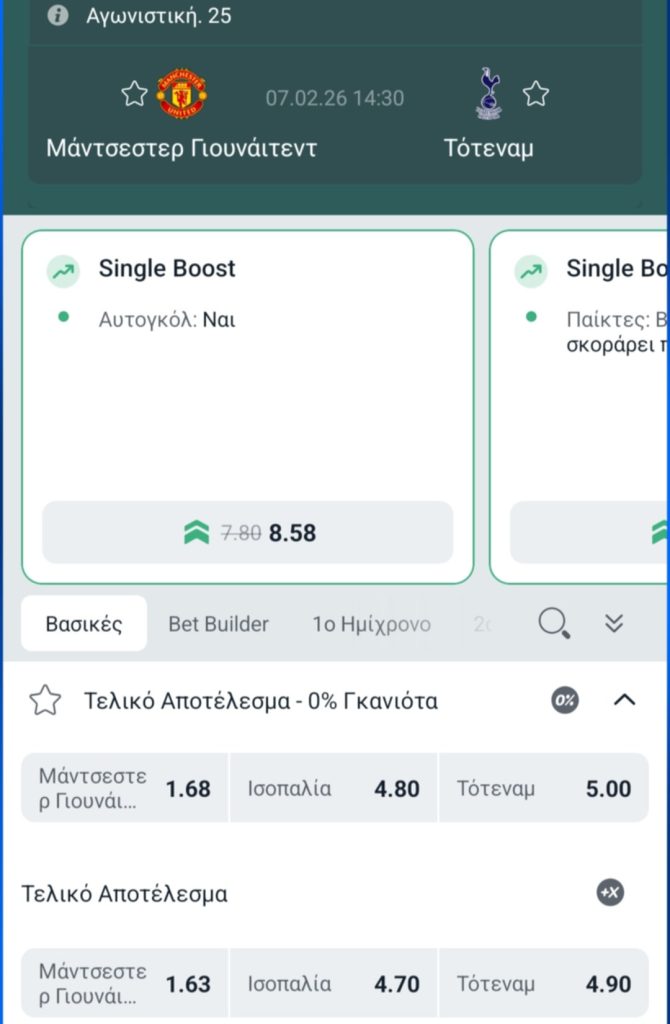Expand all markets with double chevron
The width and height of the screenshot is (670, 1024).
click(614, 624)
